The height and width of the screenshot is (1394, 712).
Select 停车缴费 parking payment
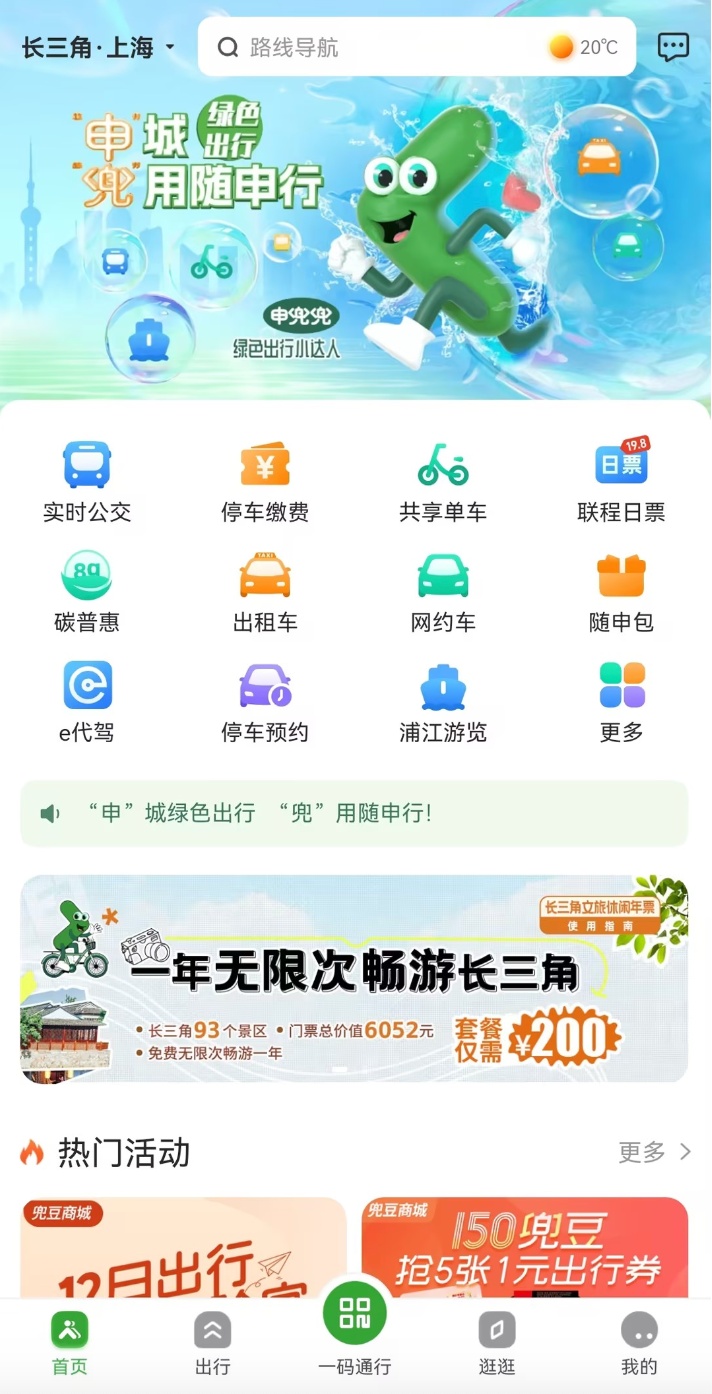pos(265,482)
